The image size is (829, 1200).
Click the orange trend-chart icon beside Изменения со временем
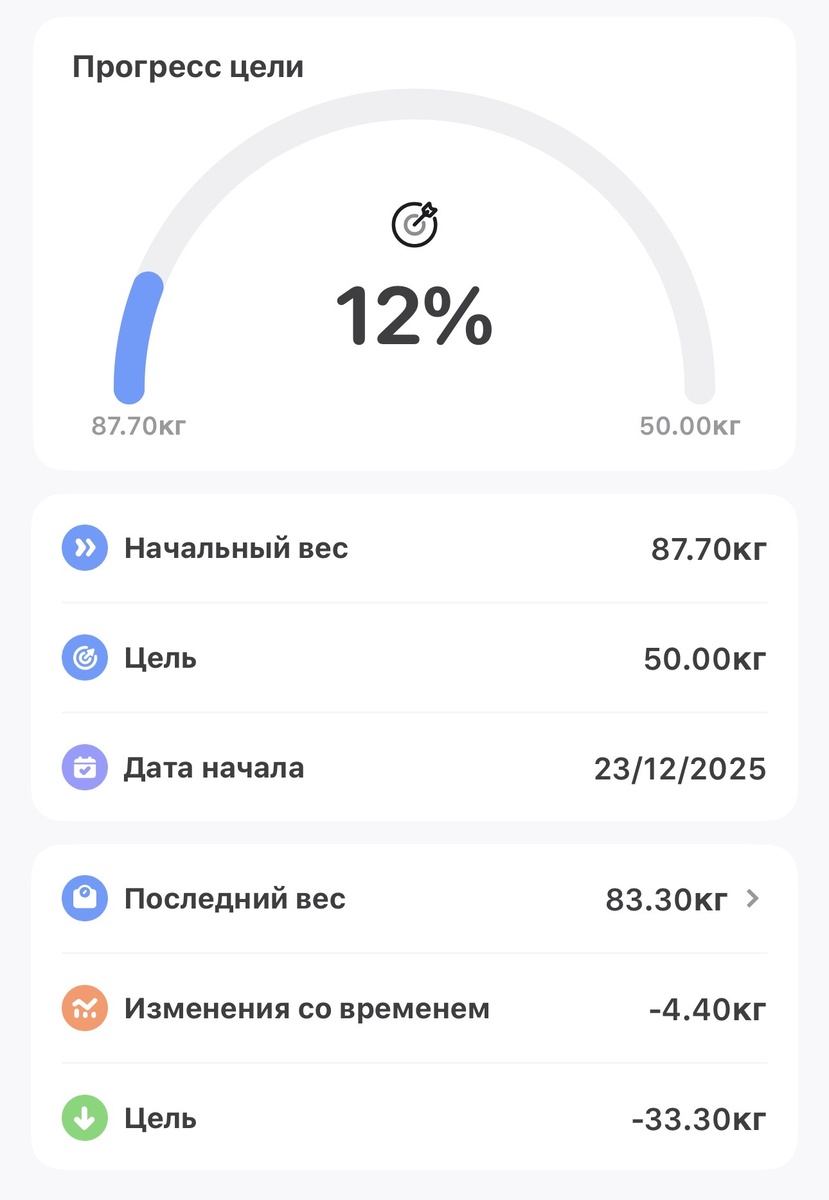85,1008
